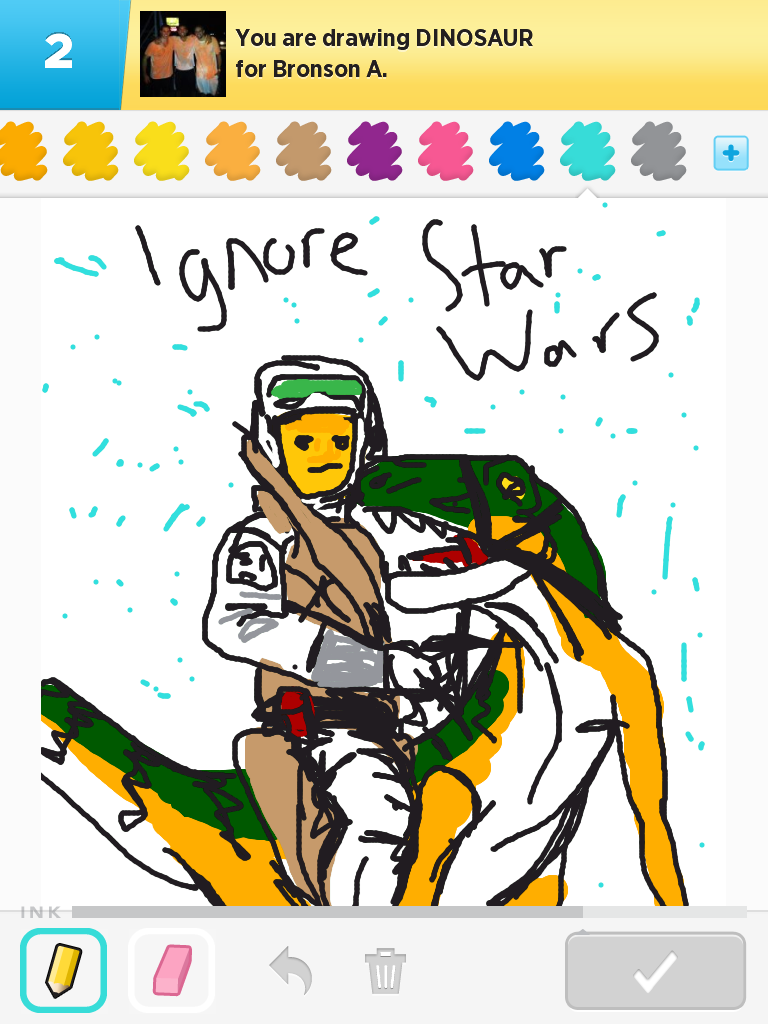Clear the drawing with trash can
This screenshot has height=1024, width=768.
click(x=385, y=971)
